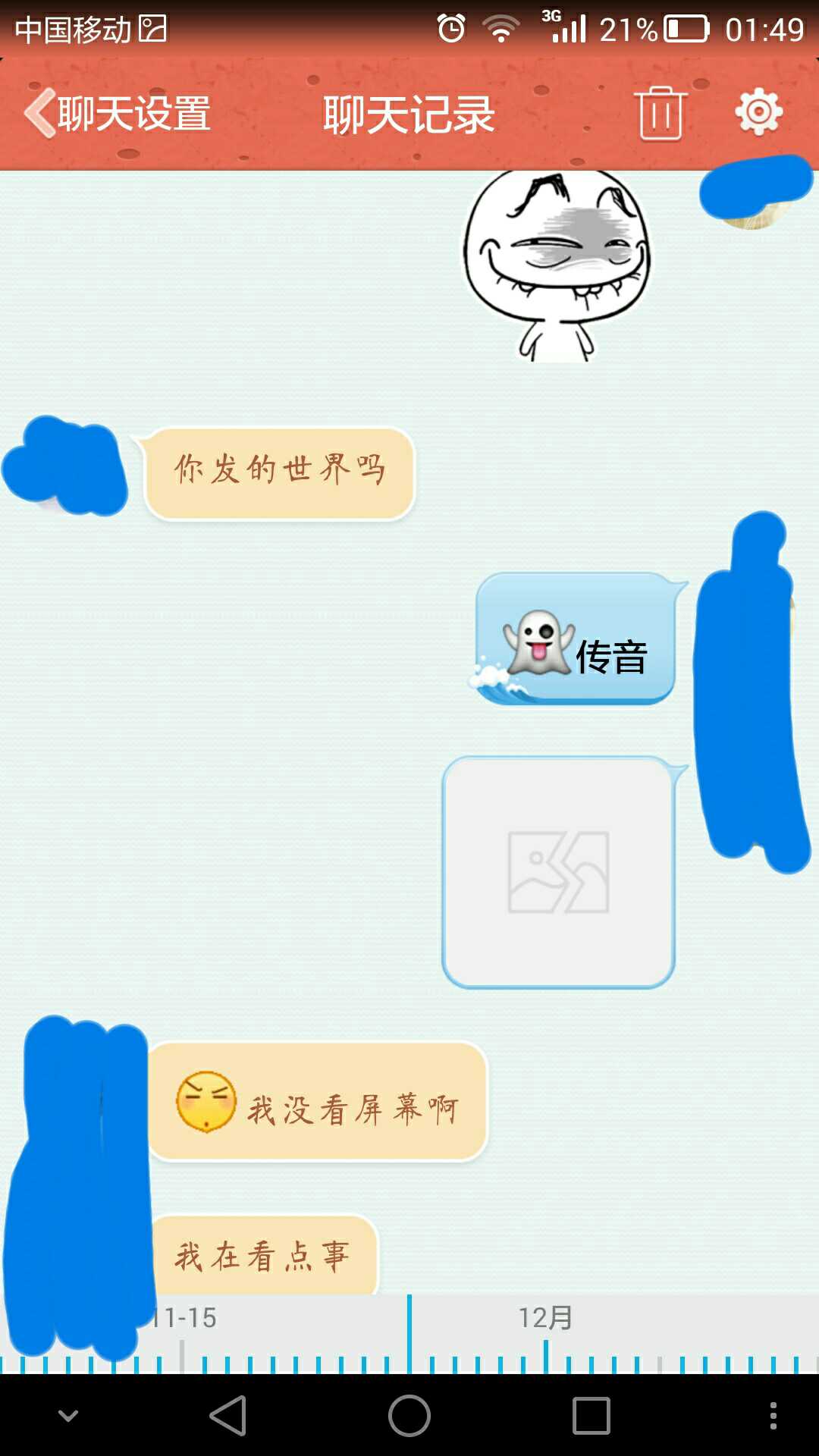Go back to 聊天设置
The image size is (819, 1456).
118,114
